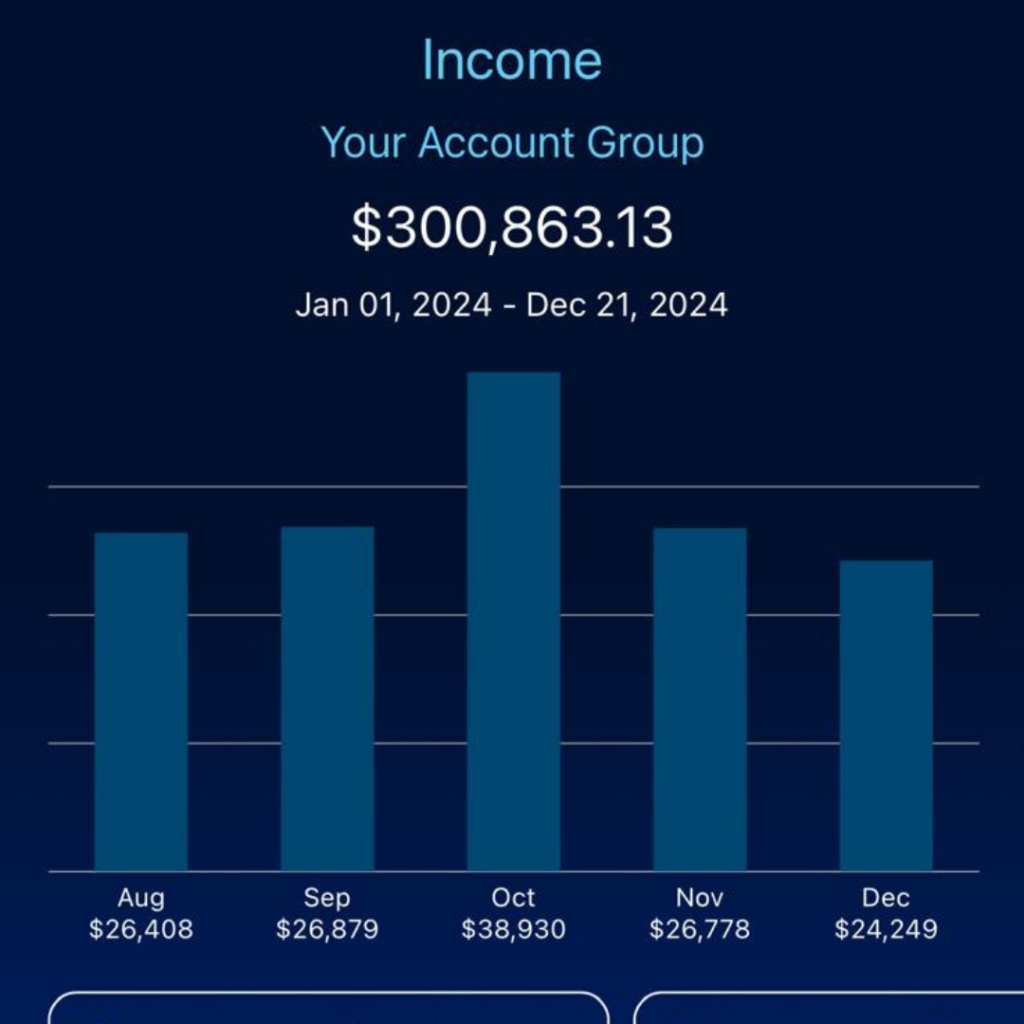This screenshot has width=1024, height=1024.
Task: Select the Aug income bar
Action: 141,700
